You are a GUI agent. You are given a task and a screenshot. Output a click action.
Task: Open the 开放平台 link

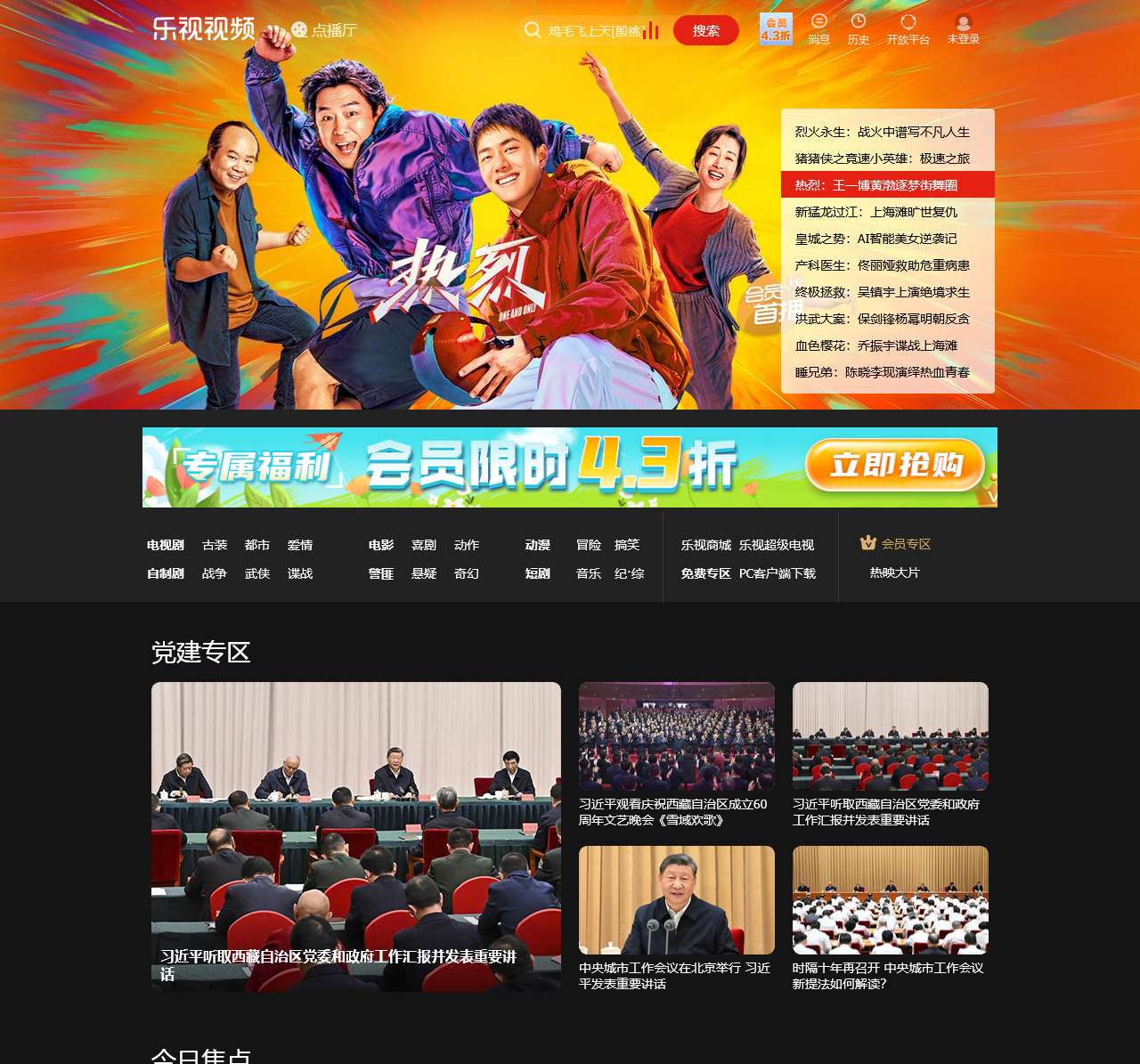click(908, 29)
